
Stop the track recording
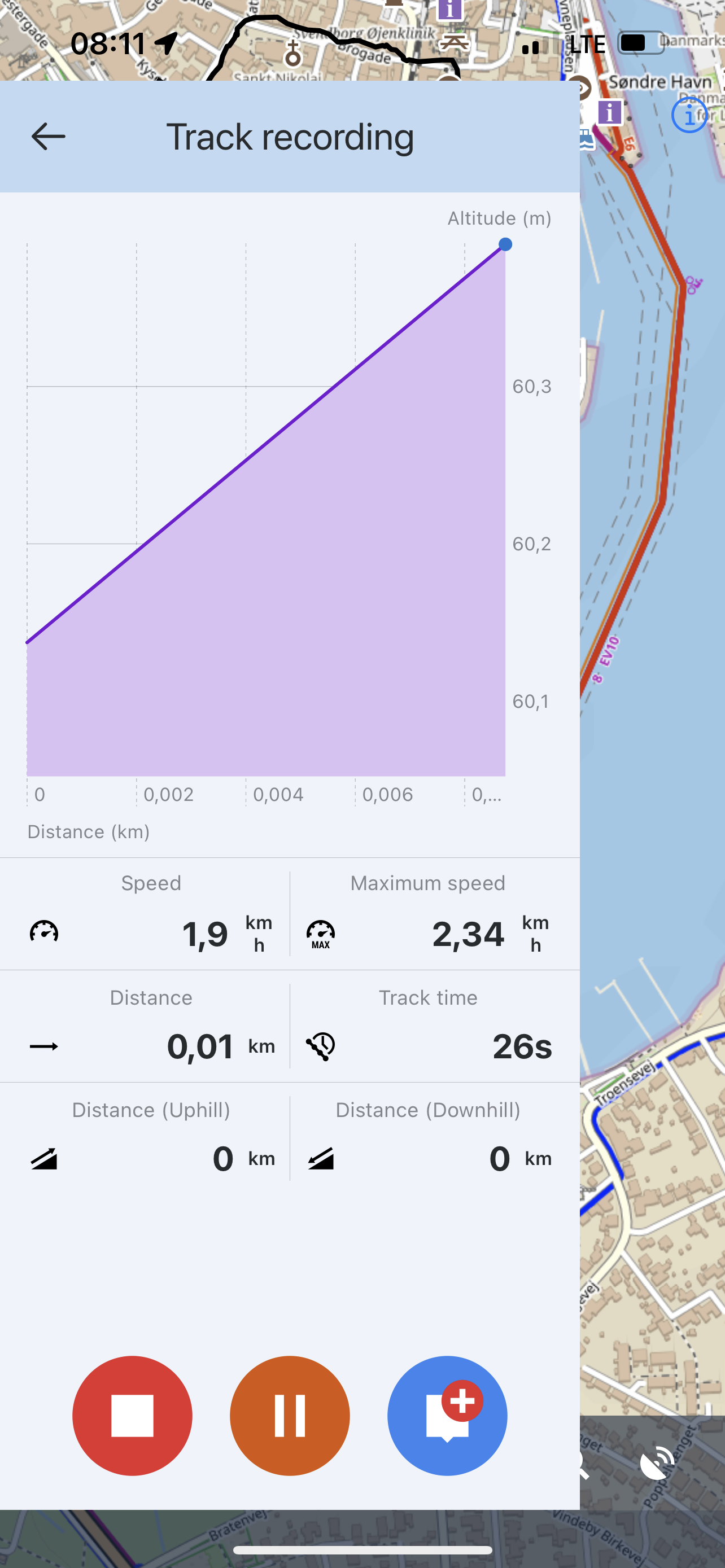click(x=132, y=1416)
